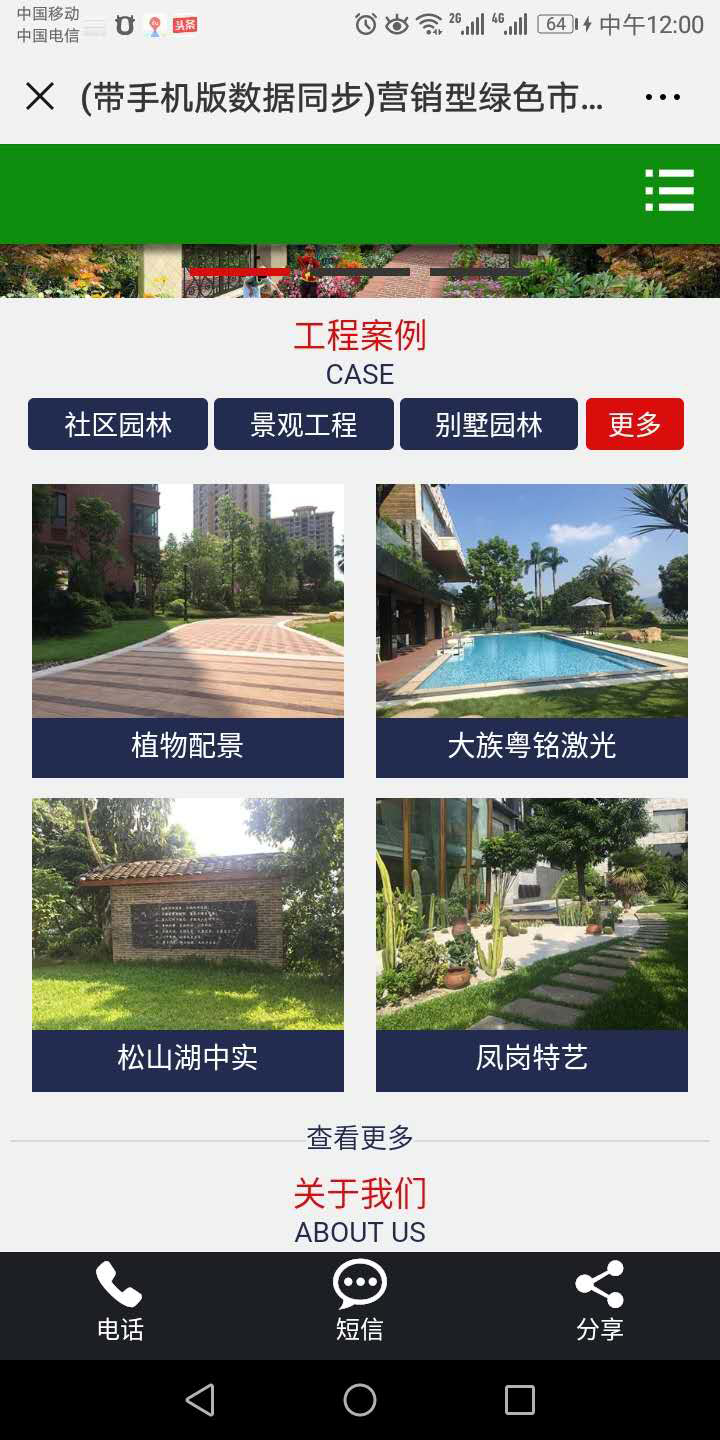
Task: Open the green hamburger menu
Action: coord(669,190)
